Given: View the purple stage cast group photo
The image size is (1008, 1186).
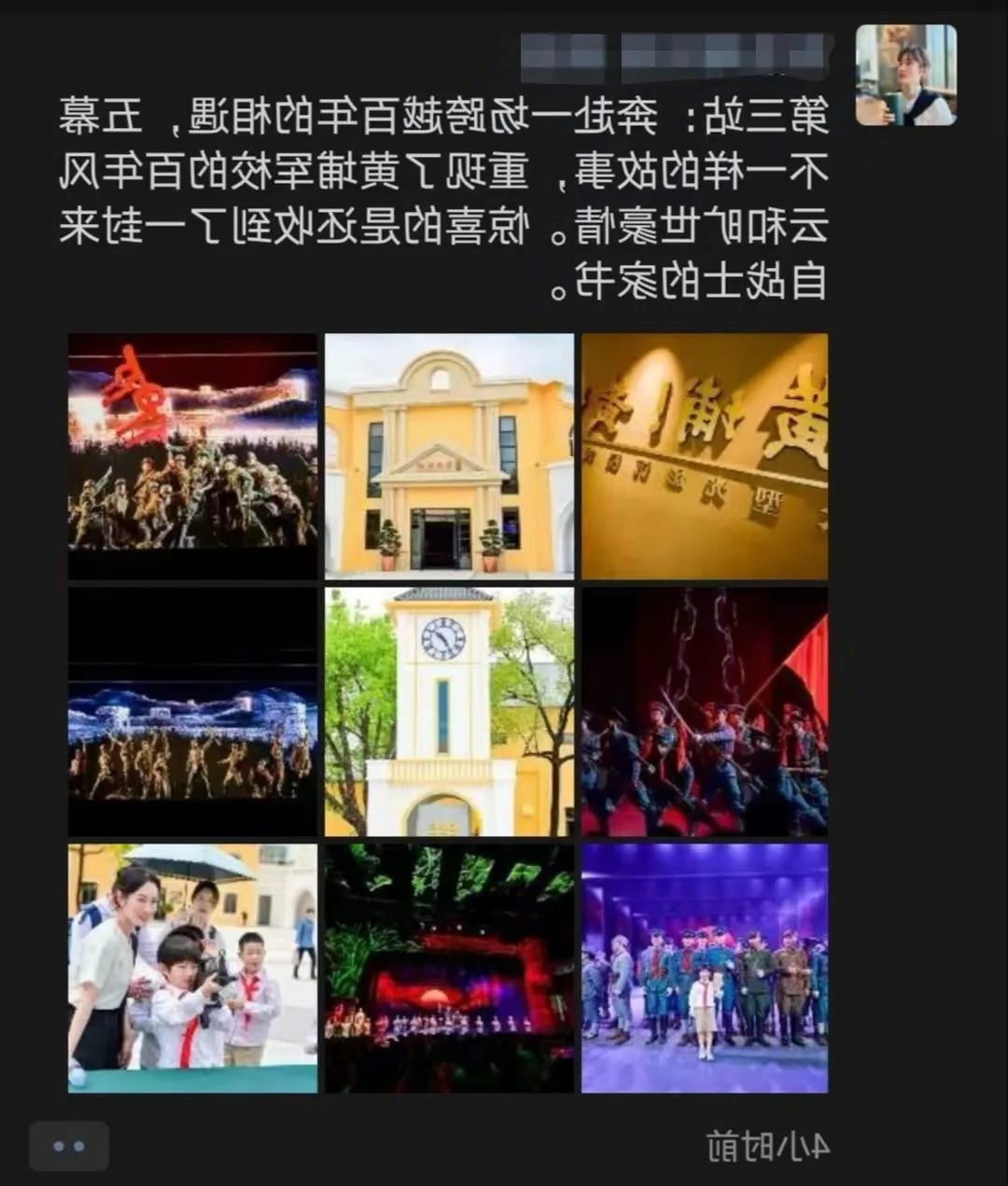Looking at the screenshot, I should tap(705, 968).
